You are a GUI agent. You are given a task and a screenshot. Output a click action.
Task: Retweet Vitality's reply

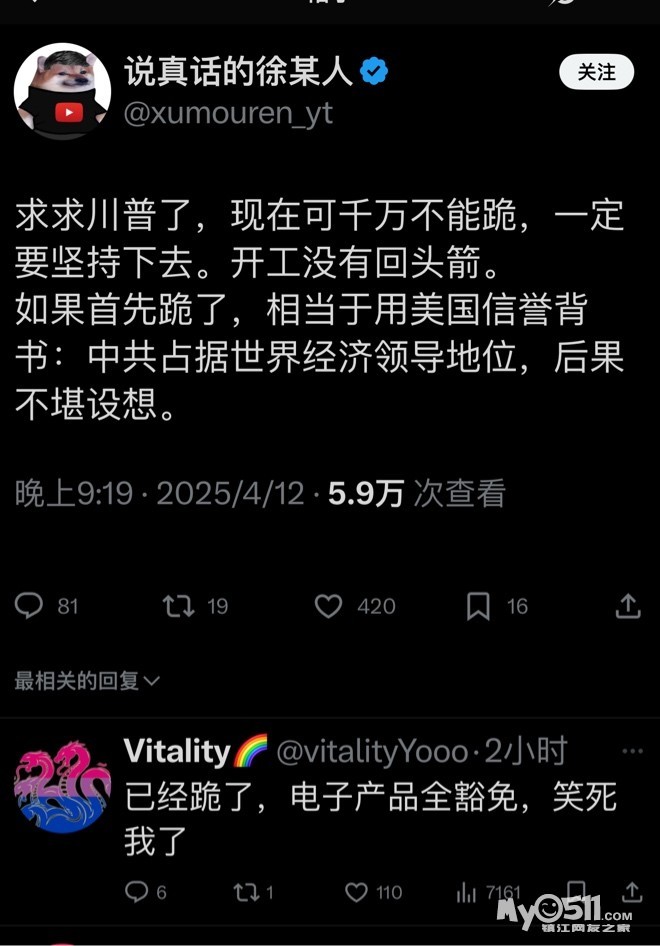click(x=244, y=892)
